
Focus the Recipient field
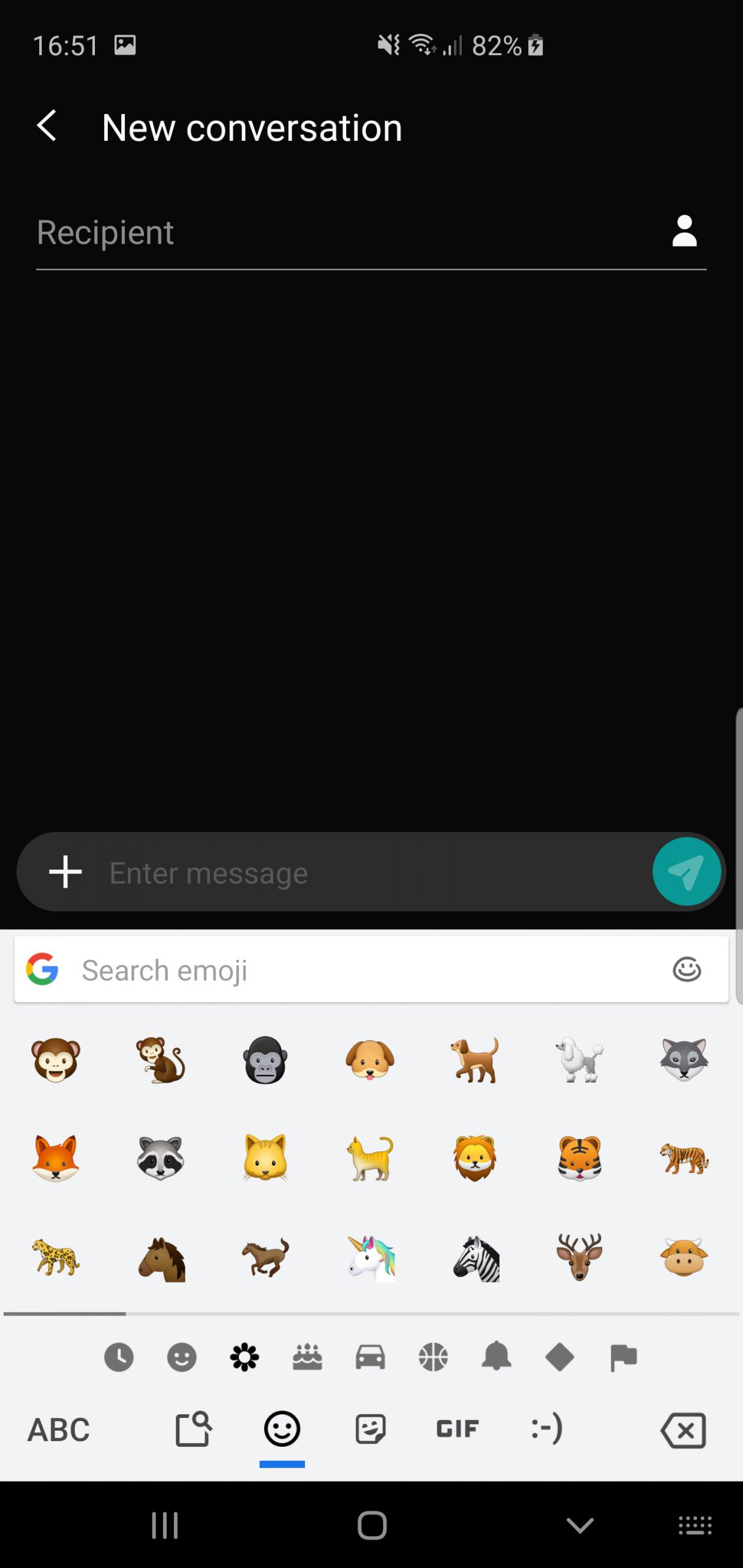point(343,233)
